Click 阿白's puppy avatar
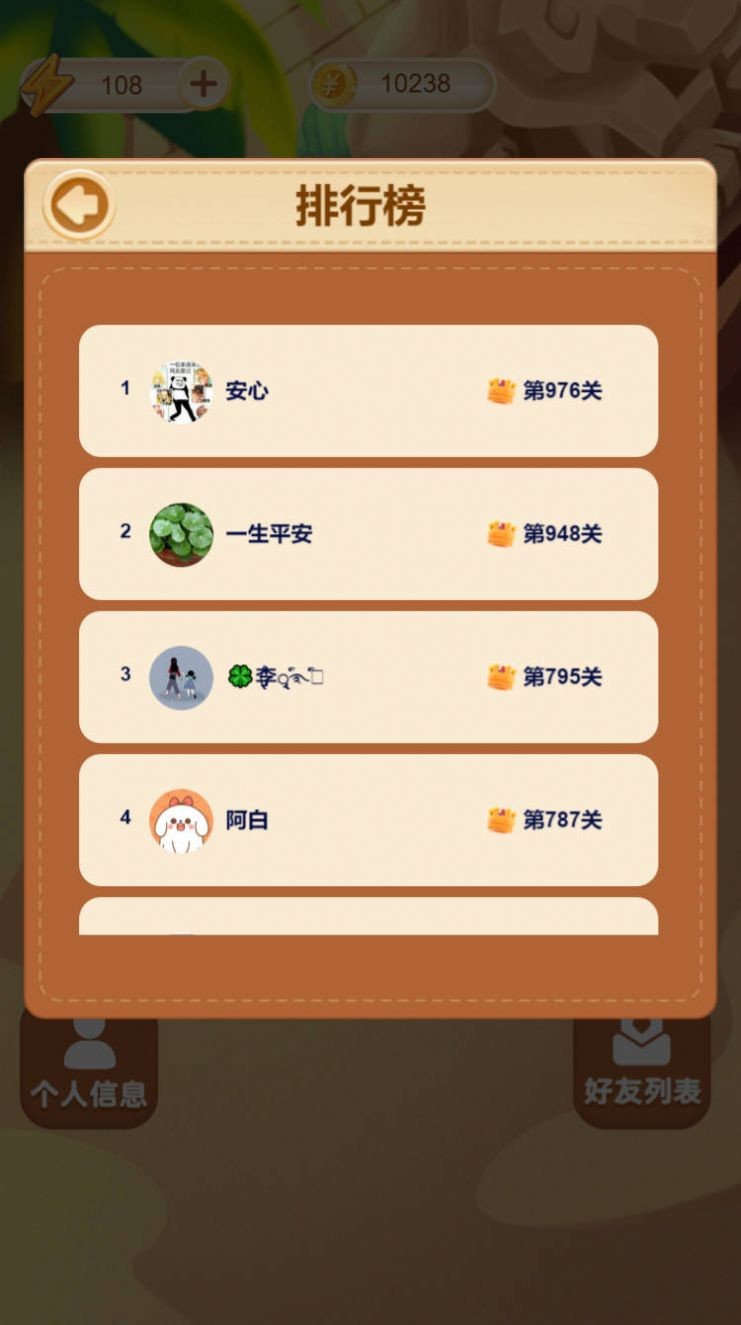This screenshot has width=741, height=1325. [182, 818]
